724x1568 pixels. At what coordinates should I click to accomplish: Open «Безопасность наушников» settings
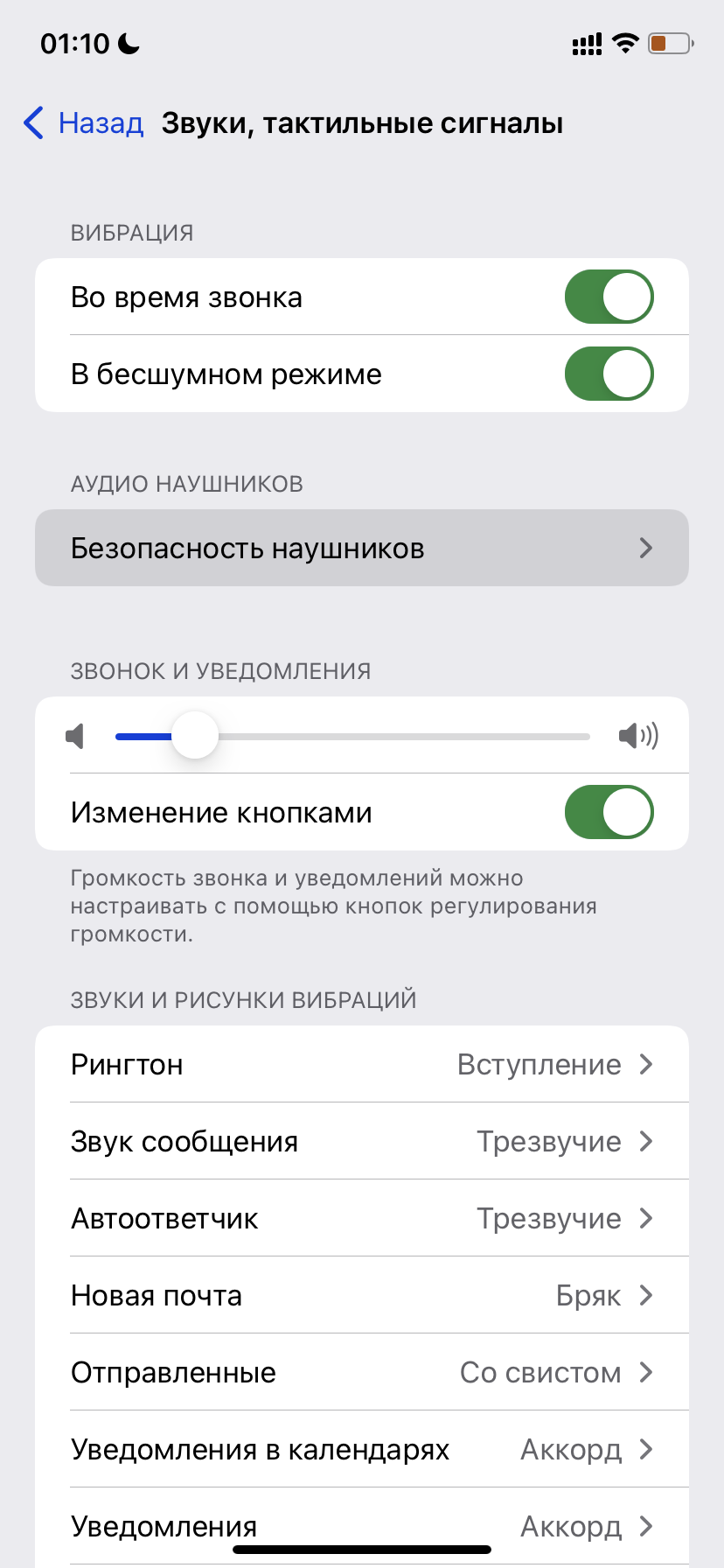pos(362,548)
